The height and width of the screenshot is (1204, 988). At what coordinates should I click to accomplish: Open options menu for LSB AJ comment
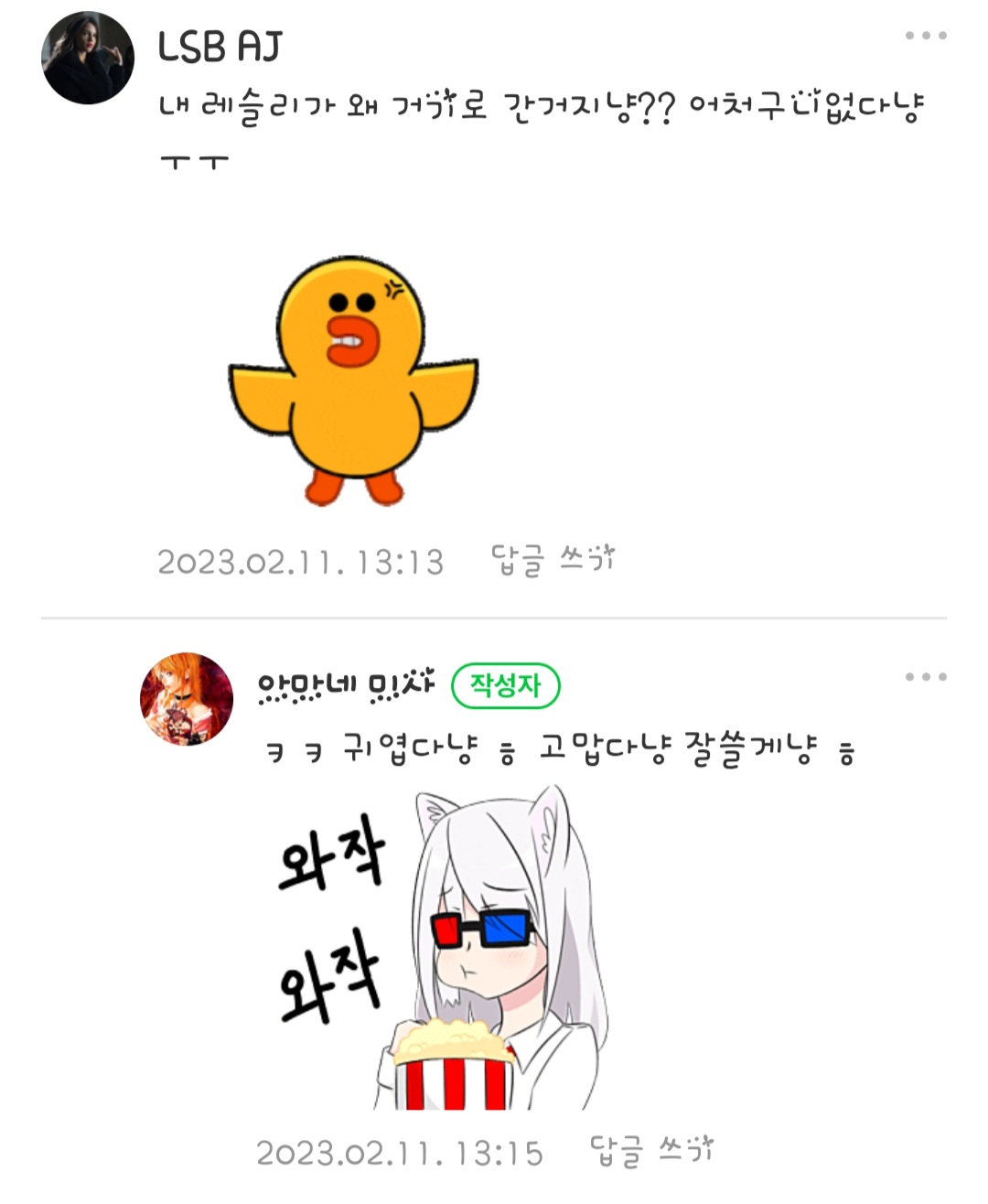point(928,35)
